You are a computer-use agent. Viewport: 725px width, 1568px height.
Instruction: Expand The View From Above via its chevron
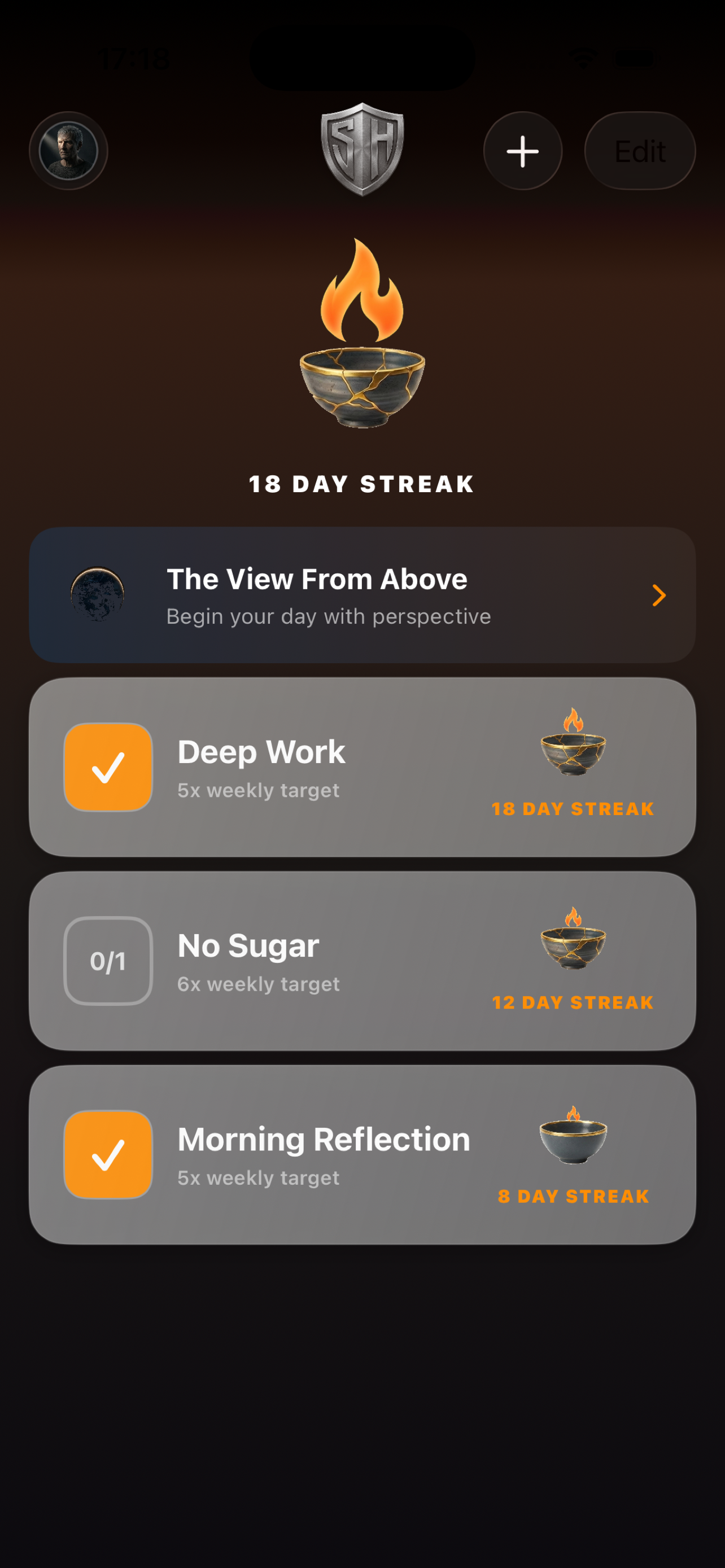(x=658, y=595)
